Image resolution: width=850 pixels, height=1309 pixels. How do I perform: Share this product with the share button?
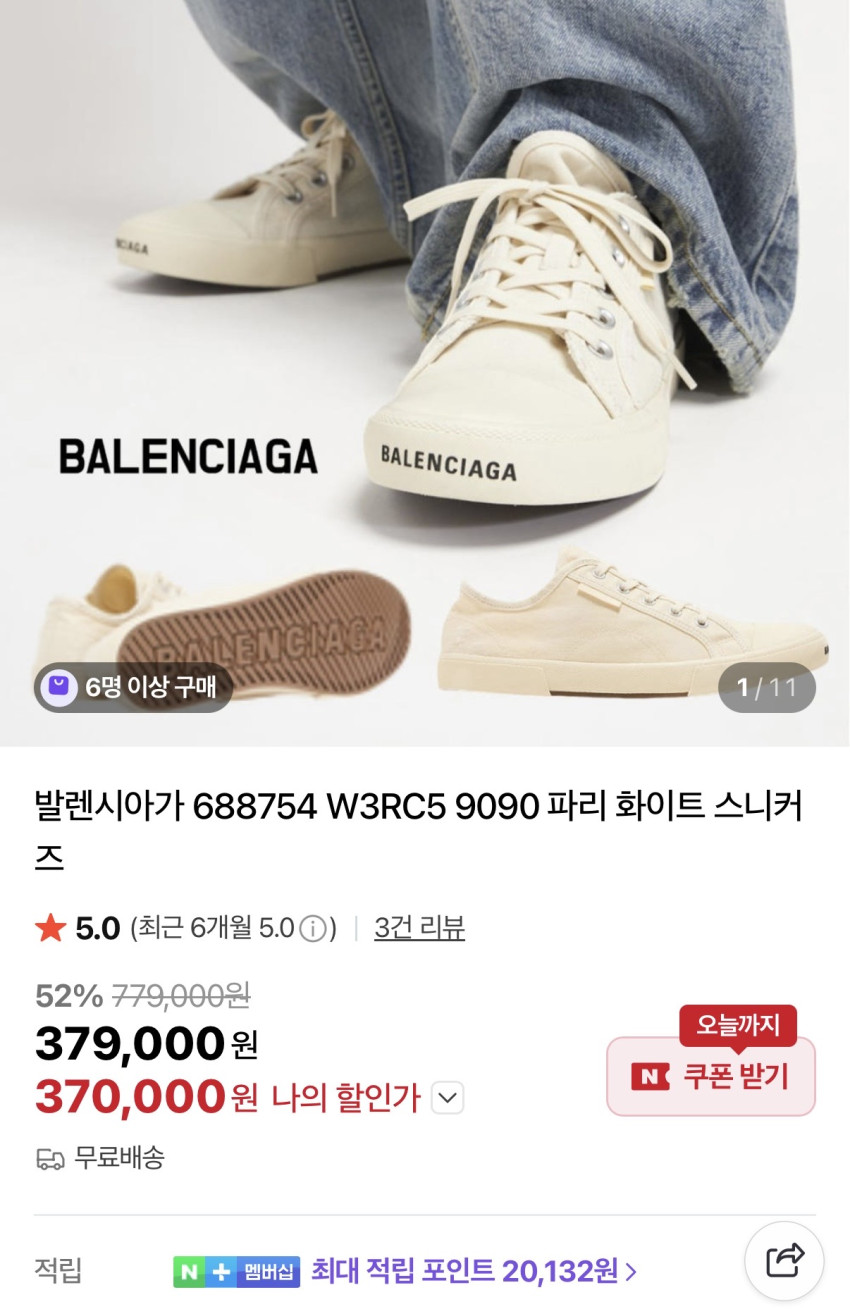tap(784, 1260)
